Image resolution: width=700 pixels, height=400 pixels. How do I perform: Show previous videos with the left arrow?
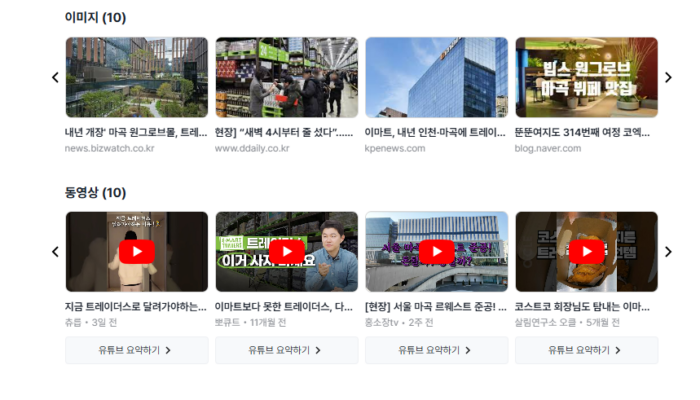(55, 252)
